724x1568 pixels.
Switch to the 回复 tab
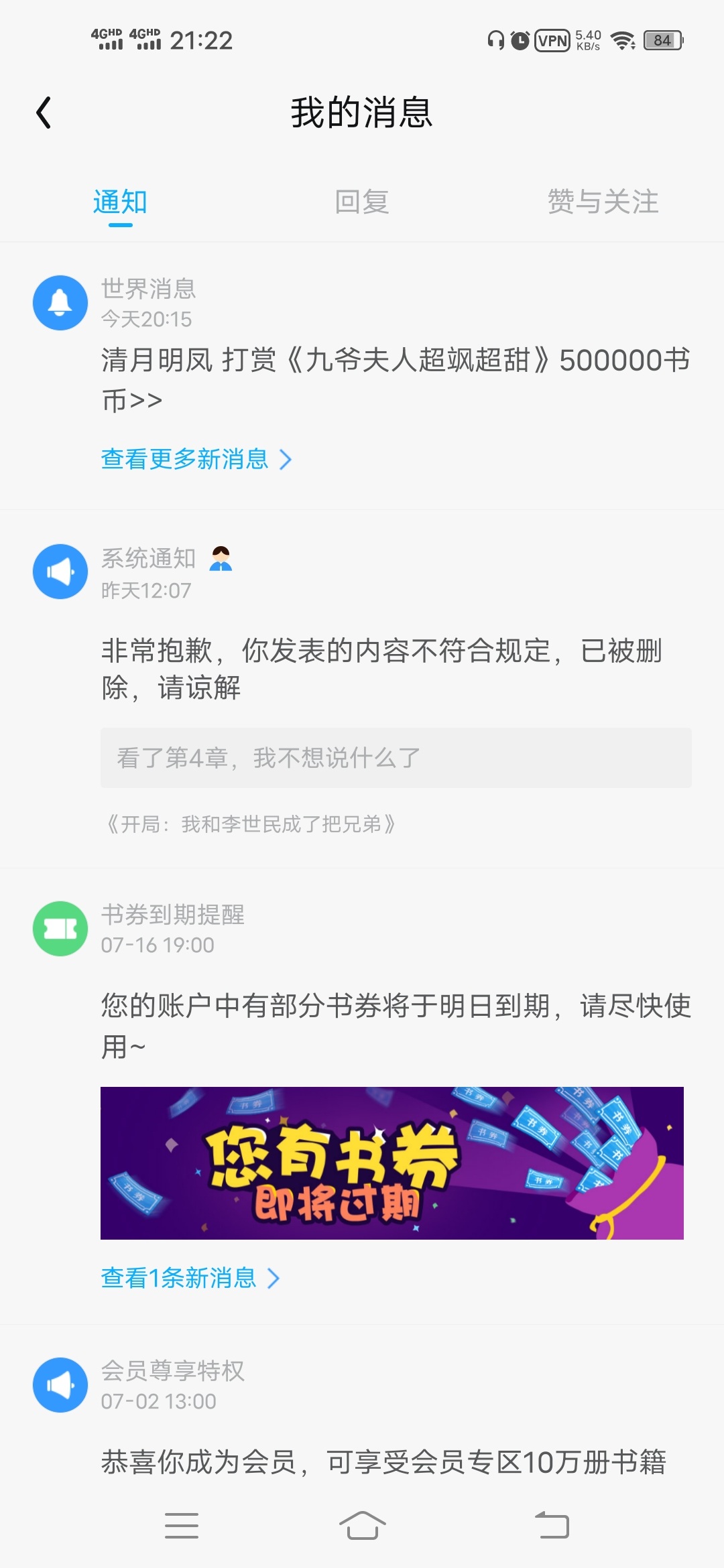(x=362, y=202)
